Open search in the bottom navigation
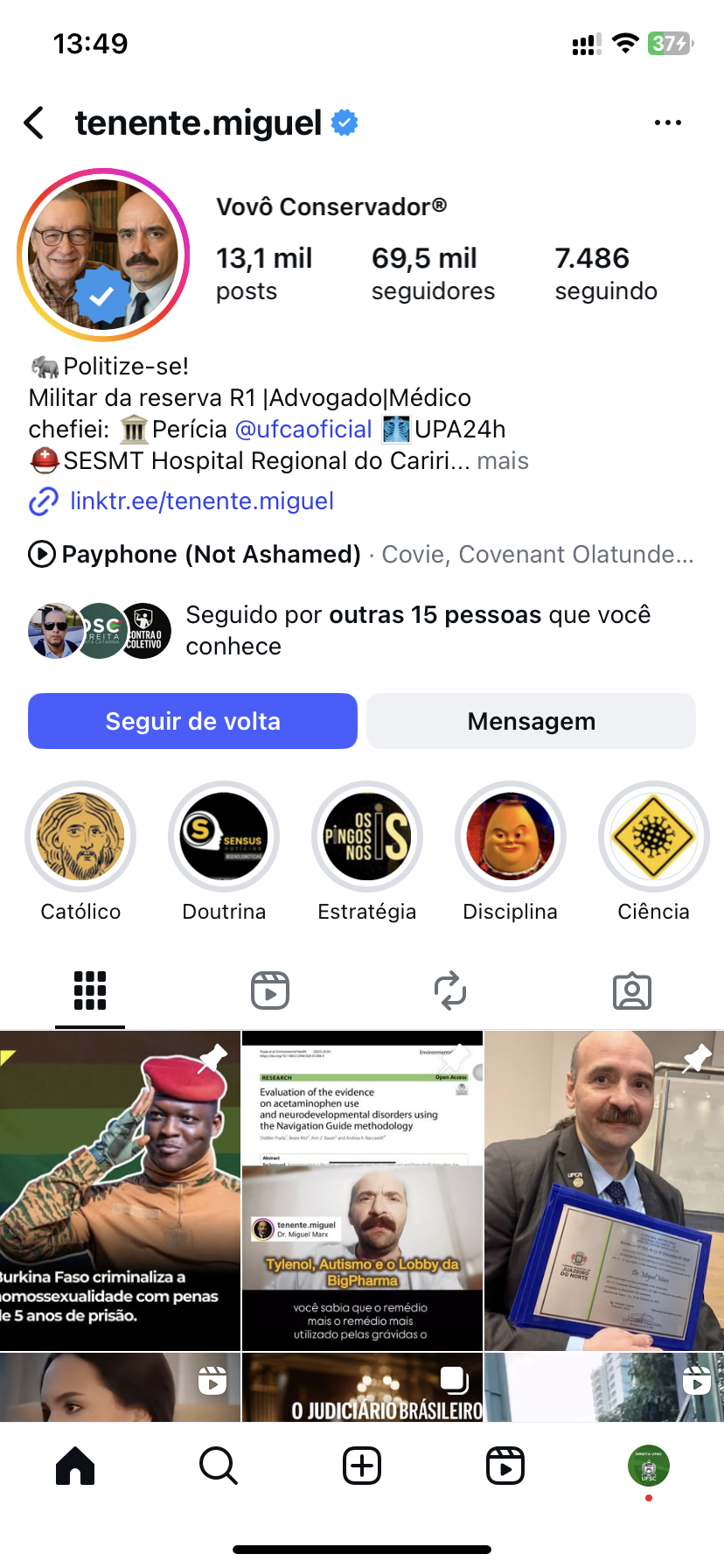Screen dimensions: 724x1568 coord(218,1466)
